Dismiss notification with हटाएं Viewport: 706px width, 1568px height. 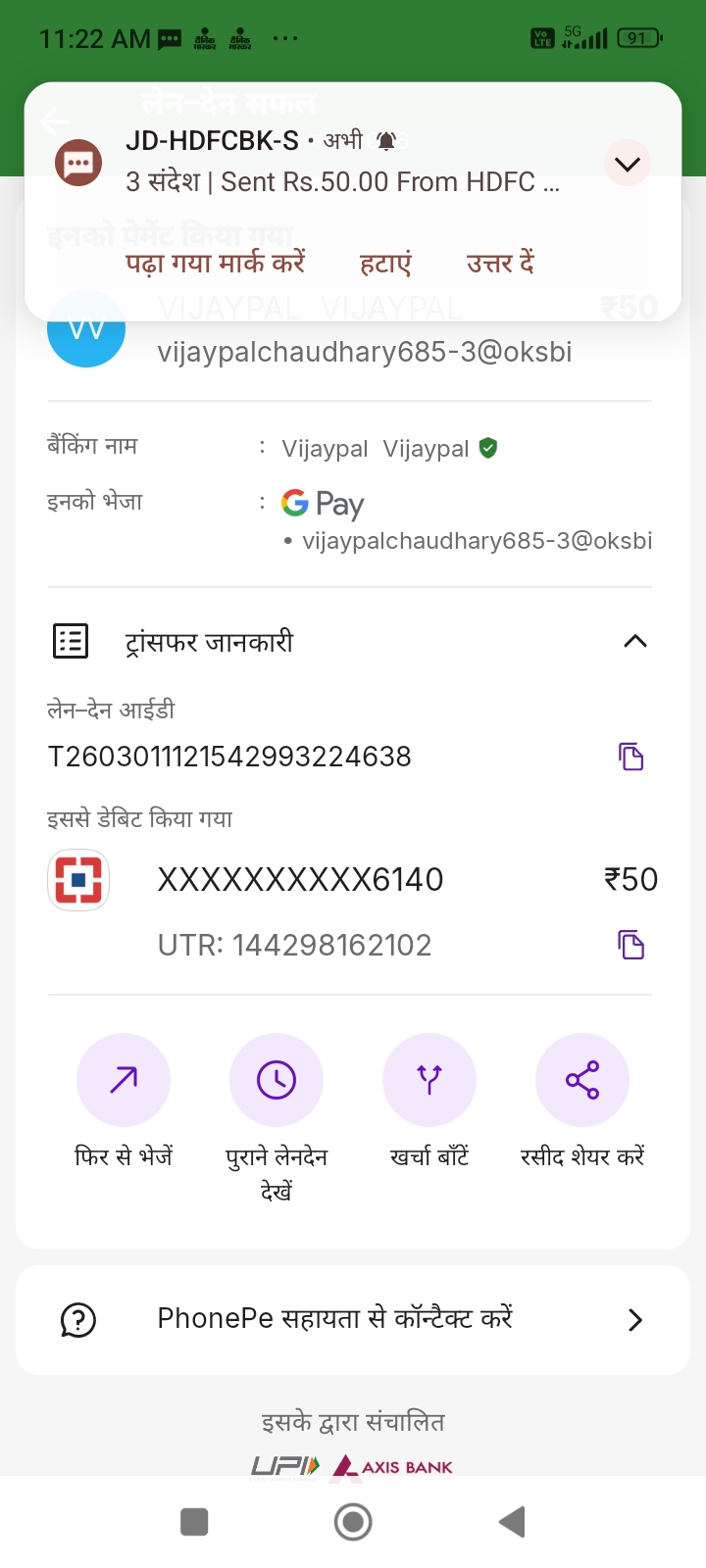(x=385, y=263)
